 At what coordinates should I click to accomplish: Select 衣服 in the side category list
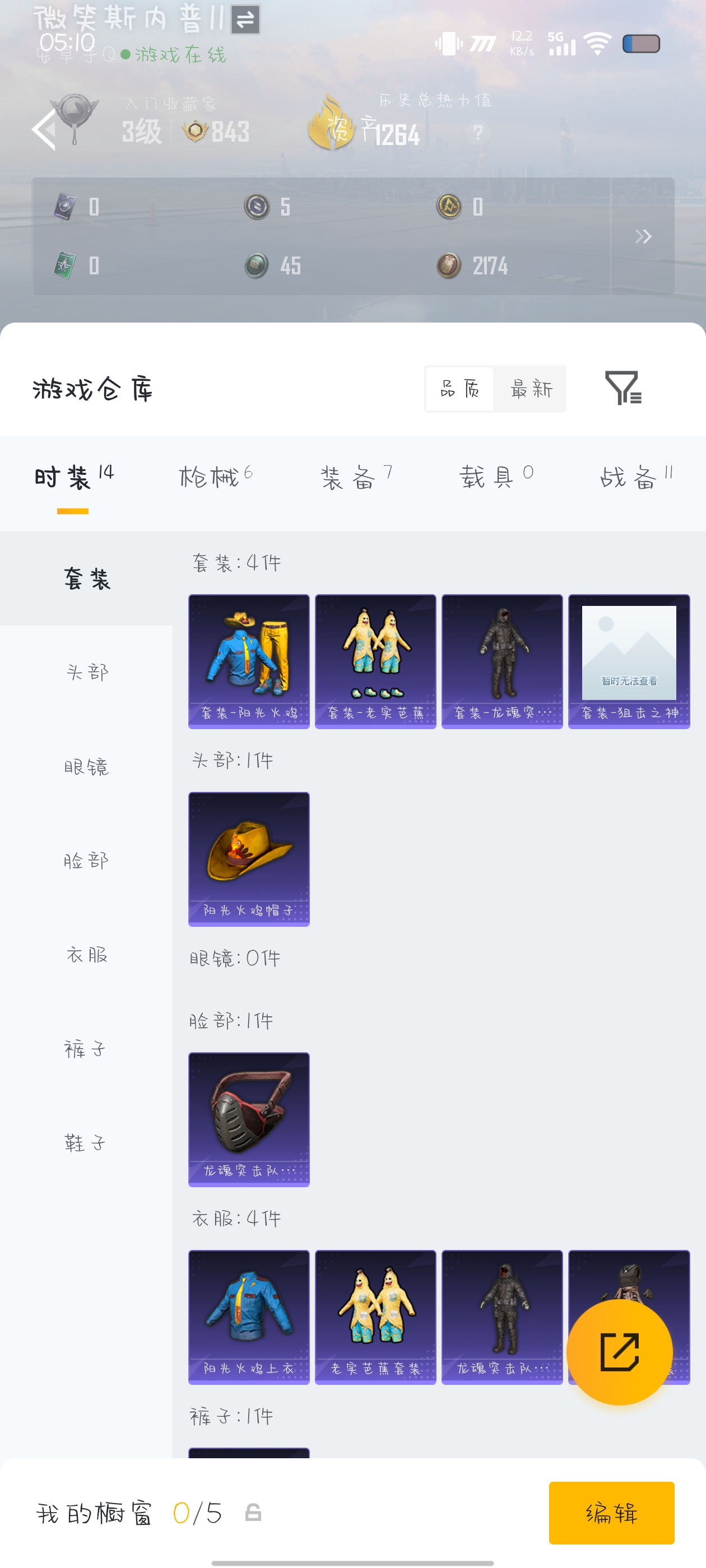pos(86,955)
